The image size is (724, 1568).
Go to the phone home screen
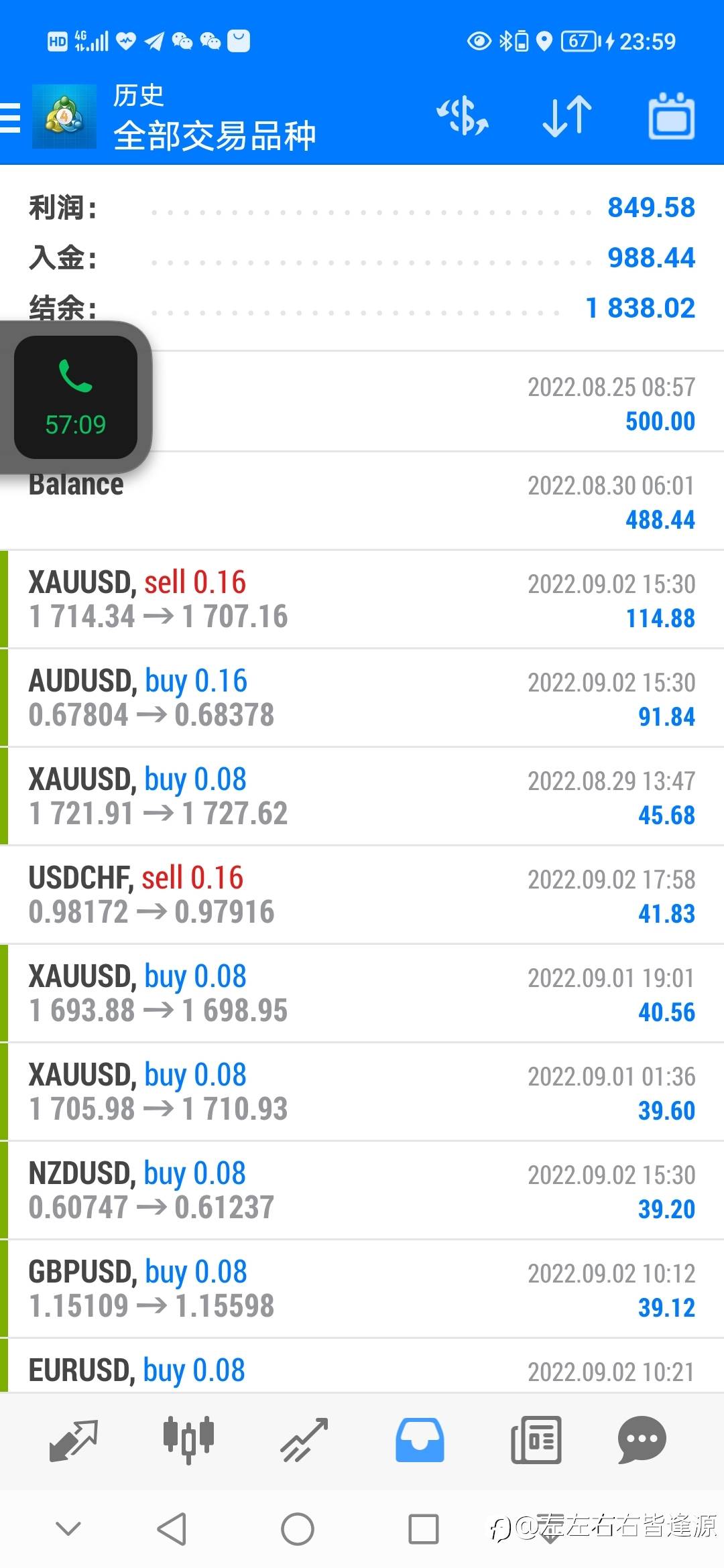tap(298, 1529)
